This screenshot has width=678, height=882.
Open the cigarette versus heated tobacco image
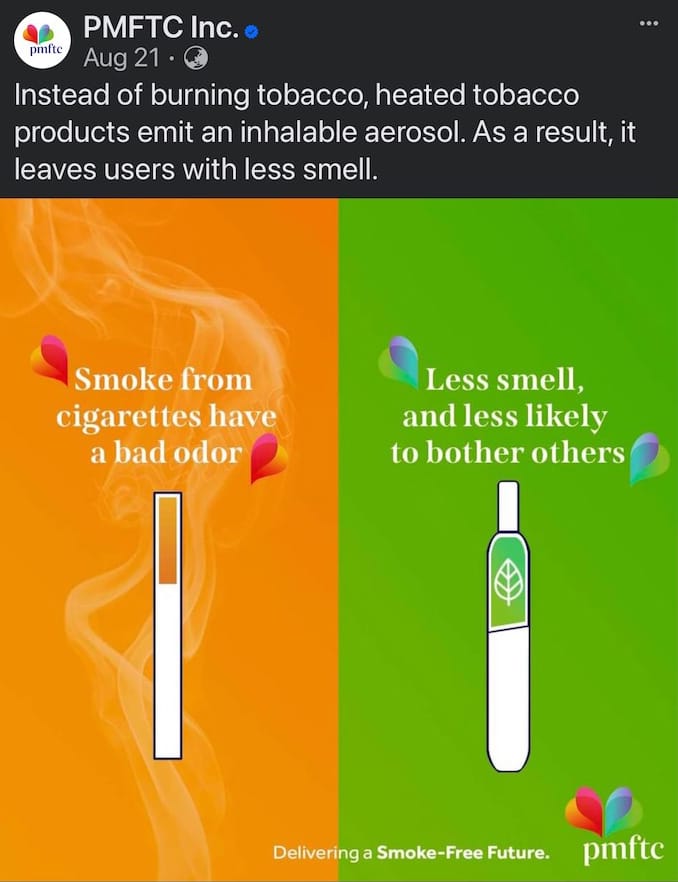(339, 540)
